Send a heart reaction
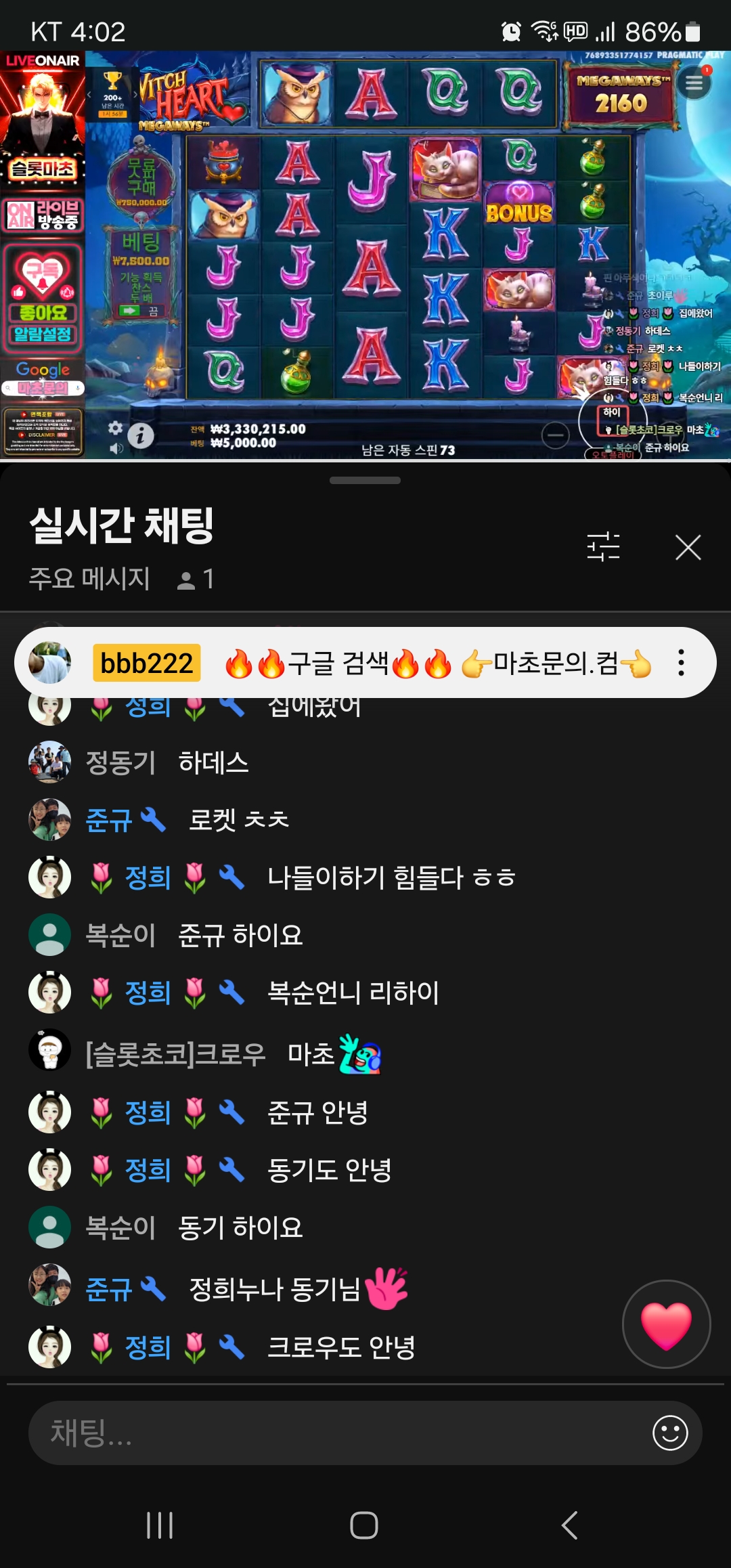This screenshot has width=731, height=1568. point(666,1324)
